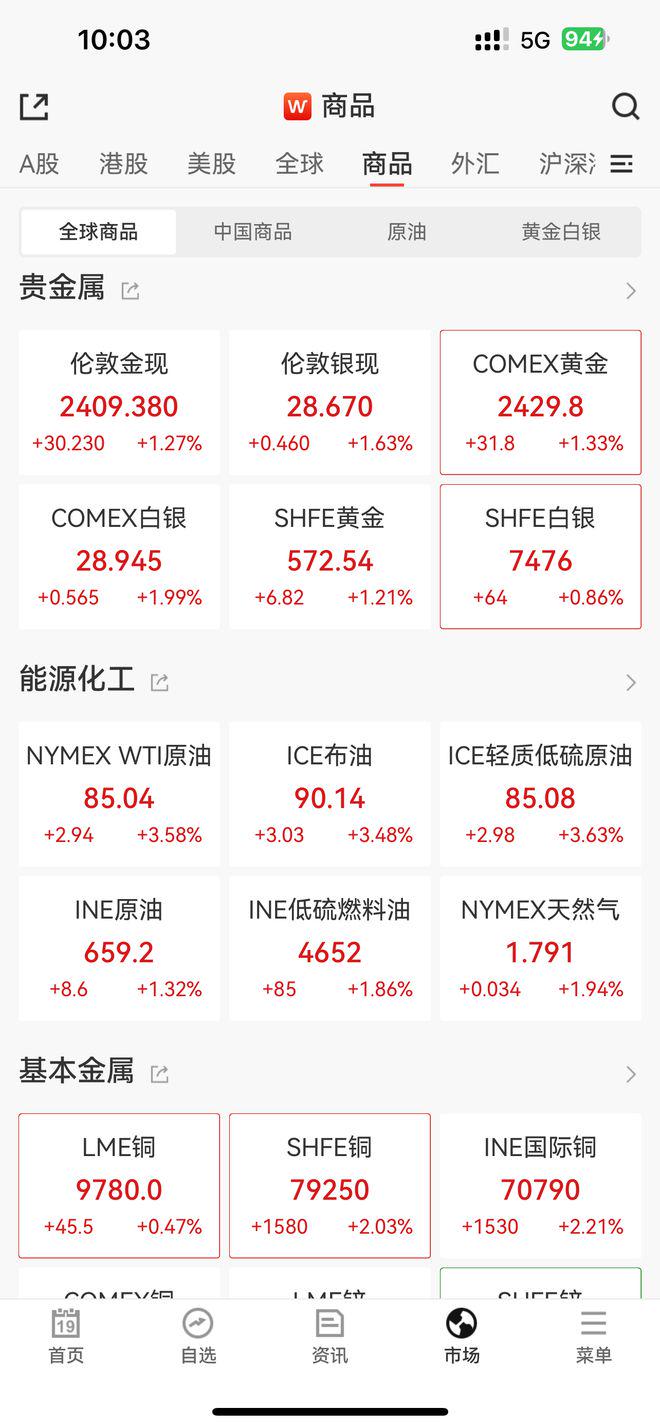
Task: Open the 自选 bottom tab
Action: (x=198, y=1336)
